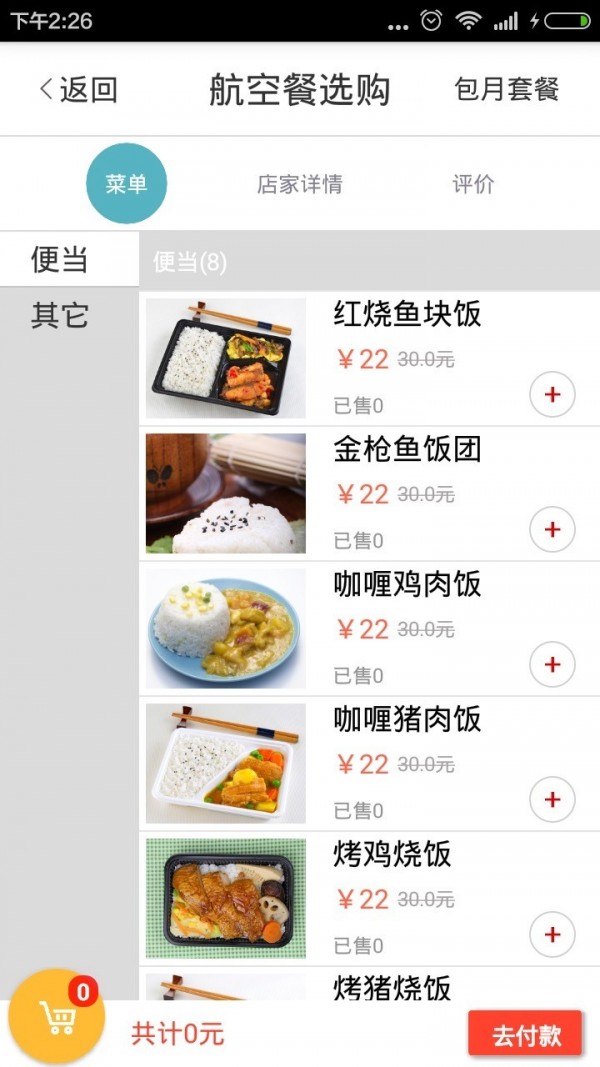Select the 菜单 tab

126,184
